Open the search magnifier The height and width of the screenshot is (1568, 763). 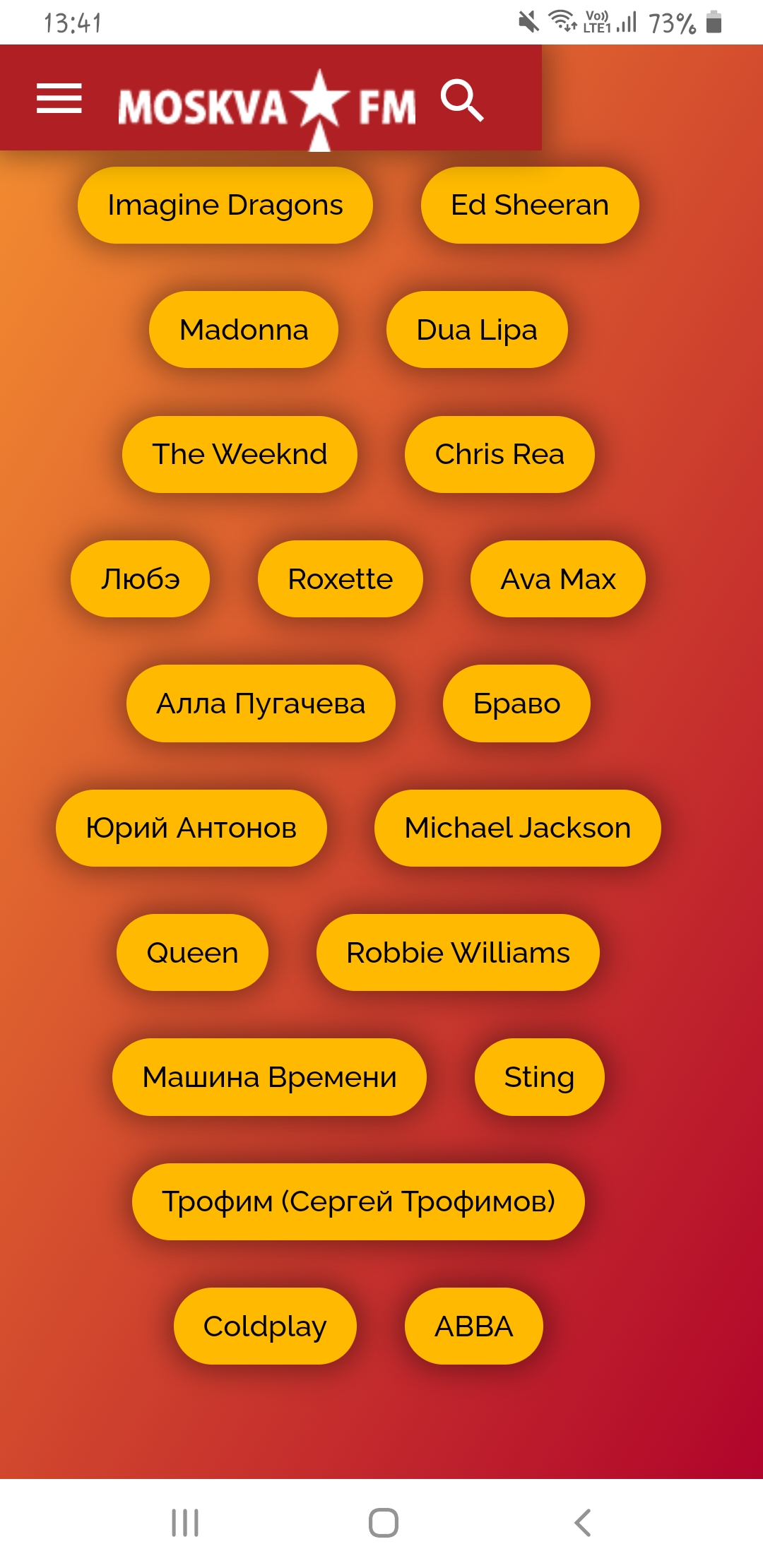pos(462,100)
